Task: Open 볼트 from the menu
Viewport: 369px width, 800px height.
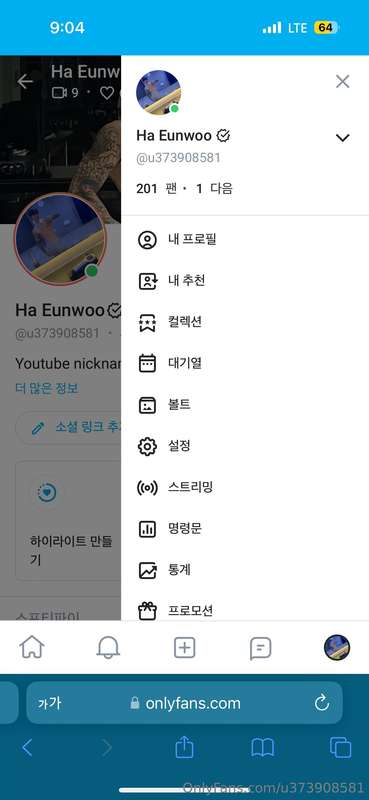Action: click(x=245, y=405)
